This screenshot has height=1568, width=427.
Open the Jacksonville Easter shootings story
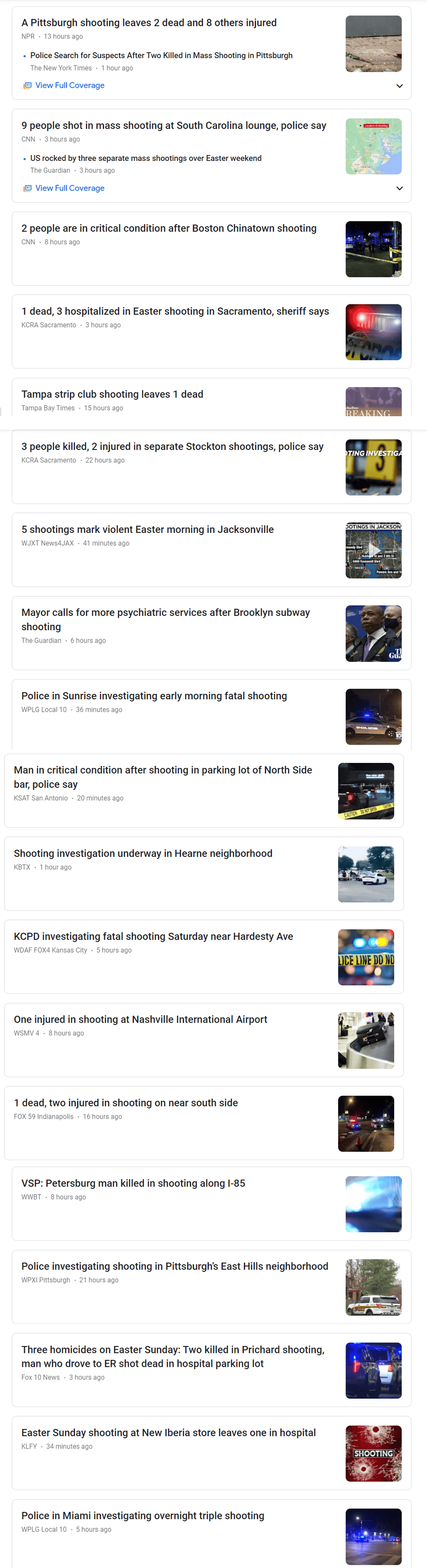click(147, 530)
